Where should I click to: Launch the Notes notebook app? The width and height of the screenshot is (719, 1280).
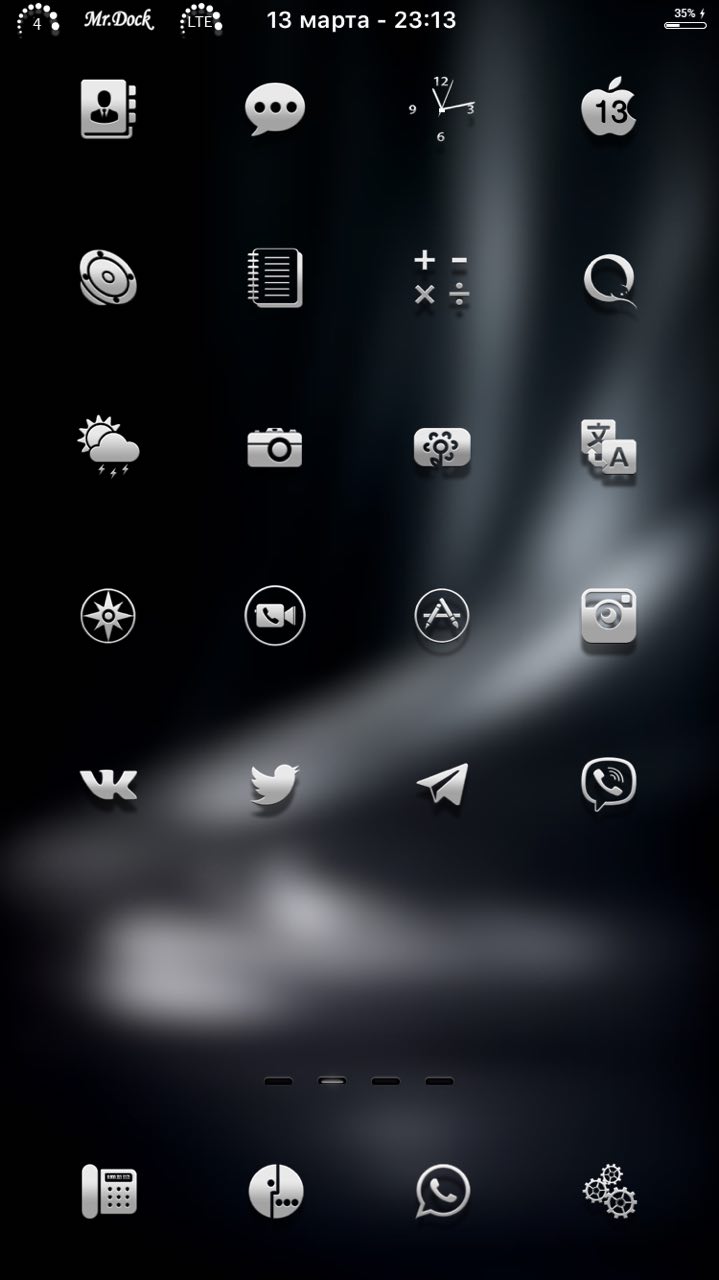[275, 277]
